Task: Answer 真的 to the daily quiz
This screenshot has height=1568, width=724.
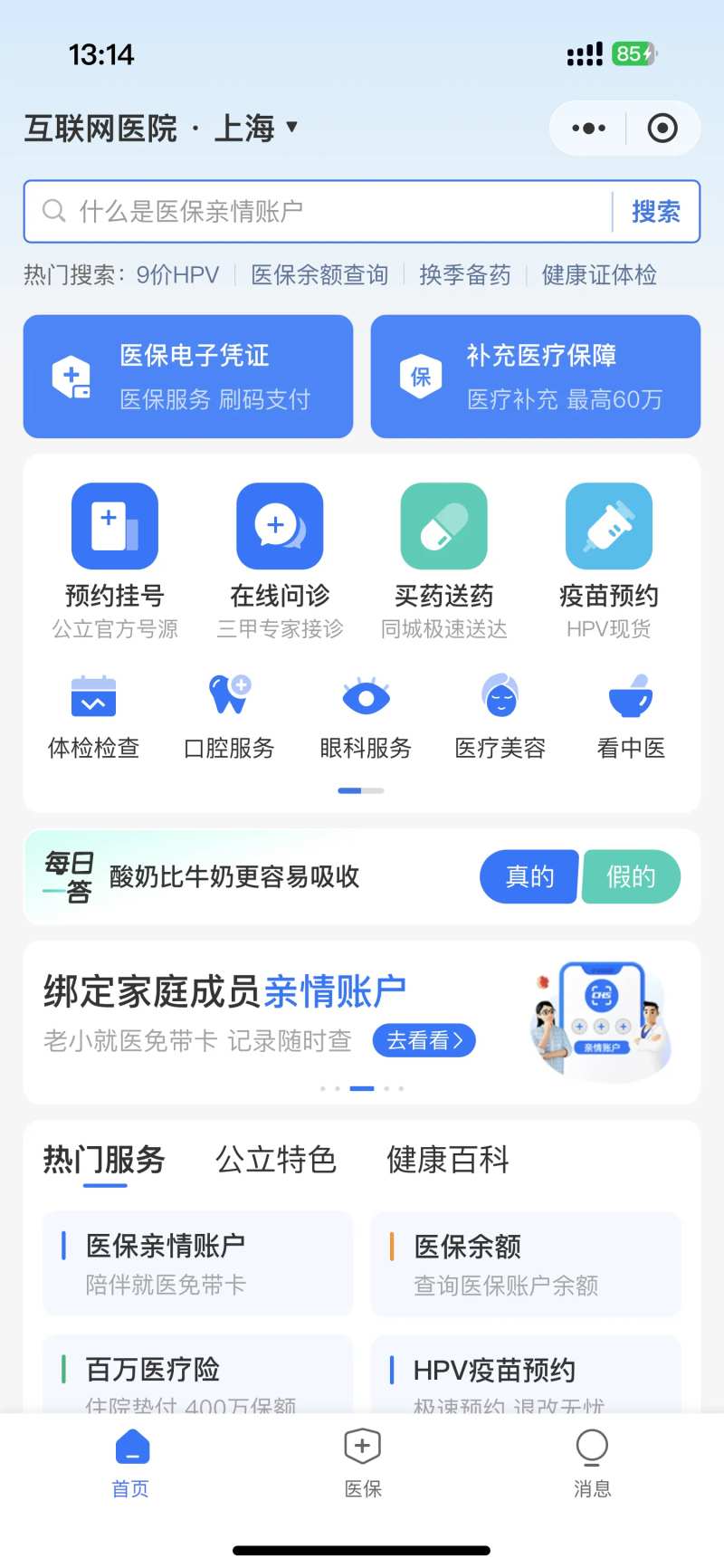Action: 529,876
